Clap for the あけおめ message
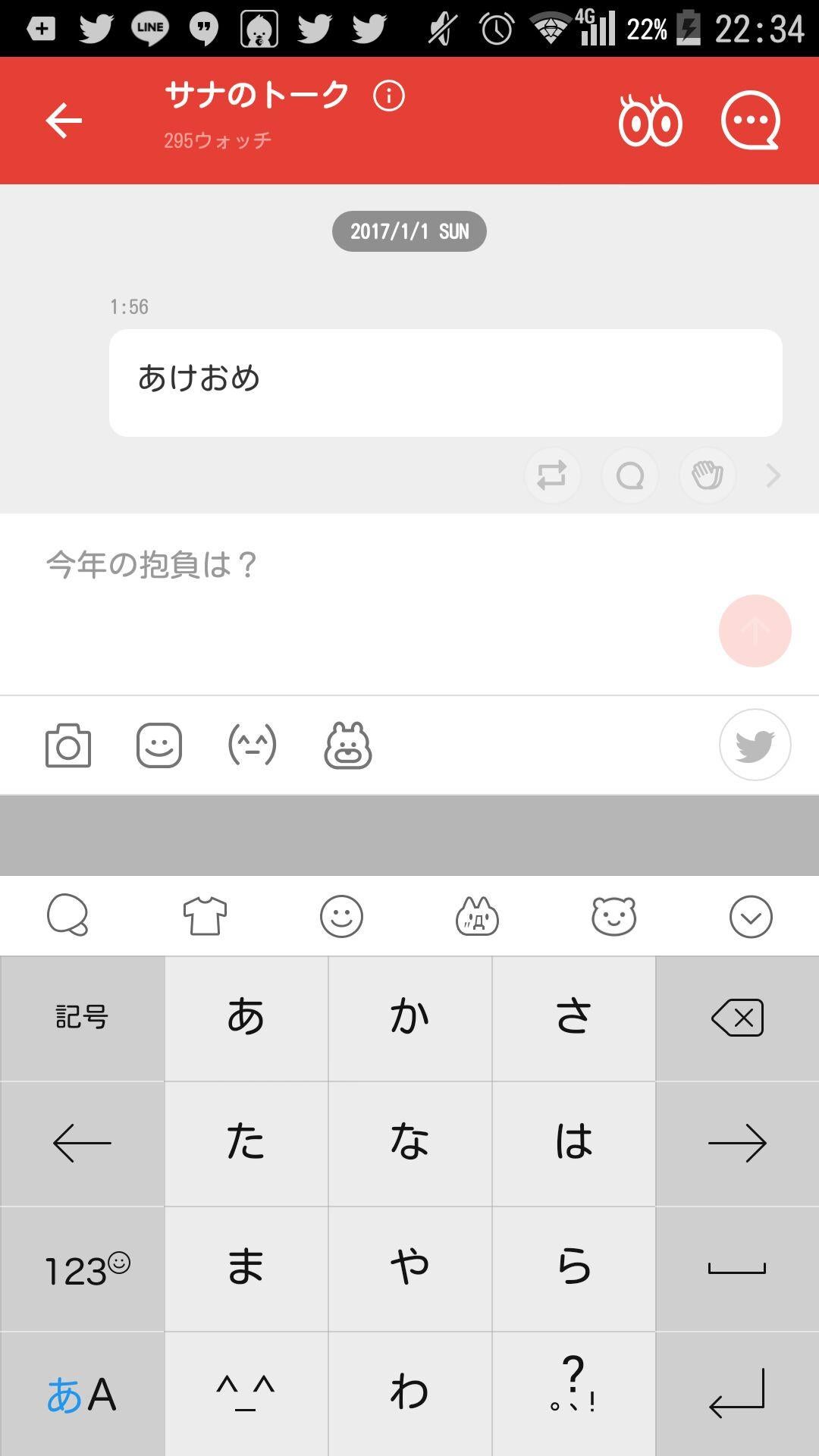This screenshot has height=1456, width=819. [707, 475]
